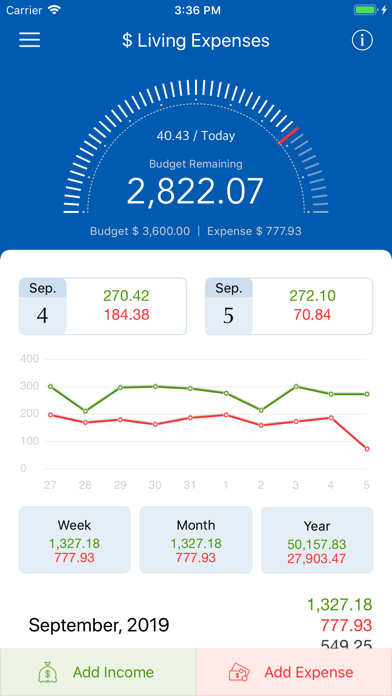
Task: View the Week summary
Action: [x=75, y=540]
